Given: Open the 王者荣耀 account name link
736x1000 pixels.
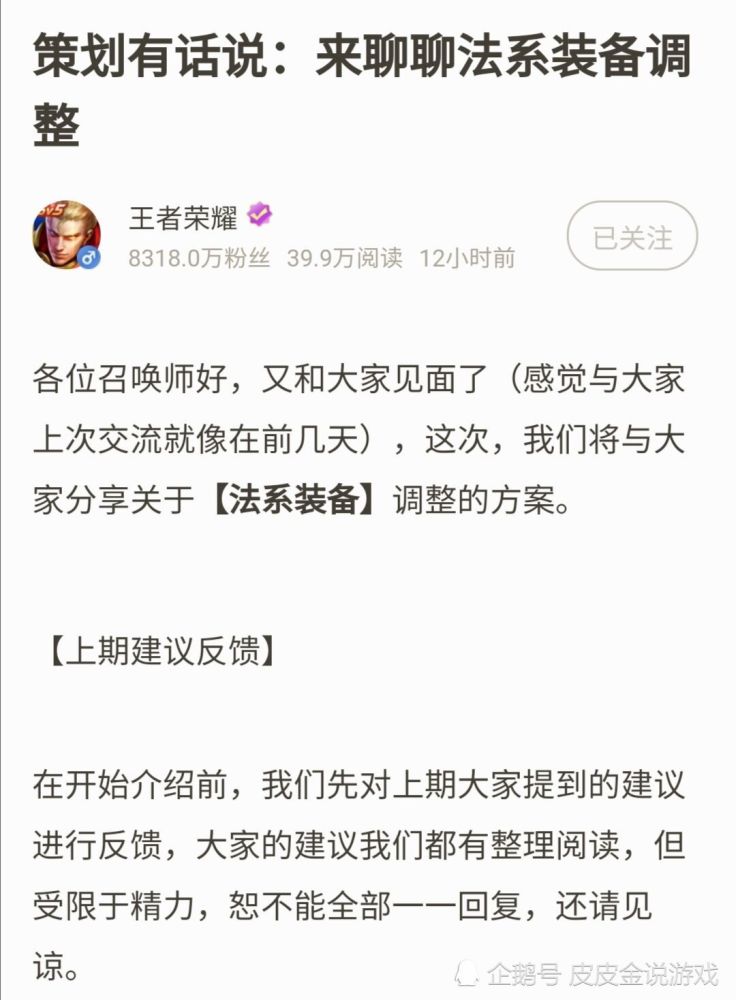Looking at the screenshot, I should [x=183, y=215].
